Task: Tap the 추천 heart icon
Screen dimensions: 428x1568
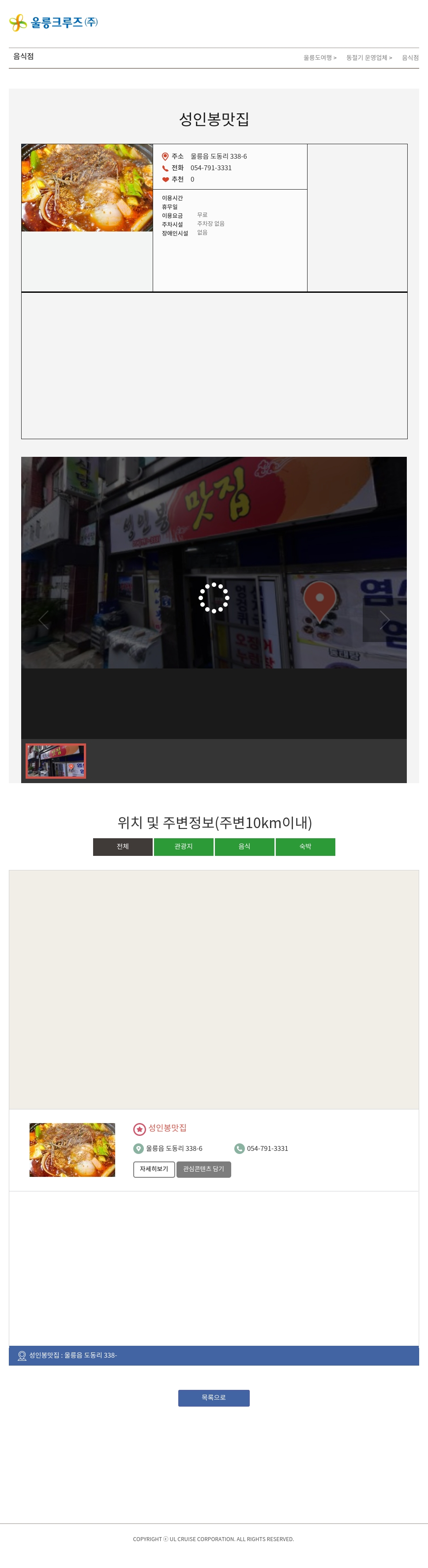Action: tap(165, 179)
